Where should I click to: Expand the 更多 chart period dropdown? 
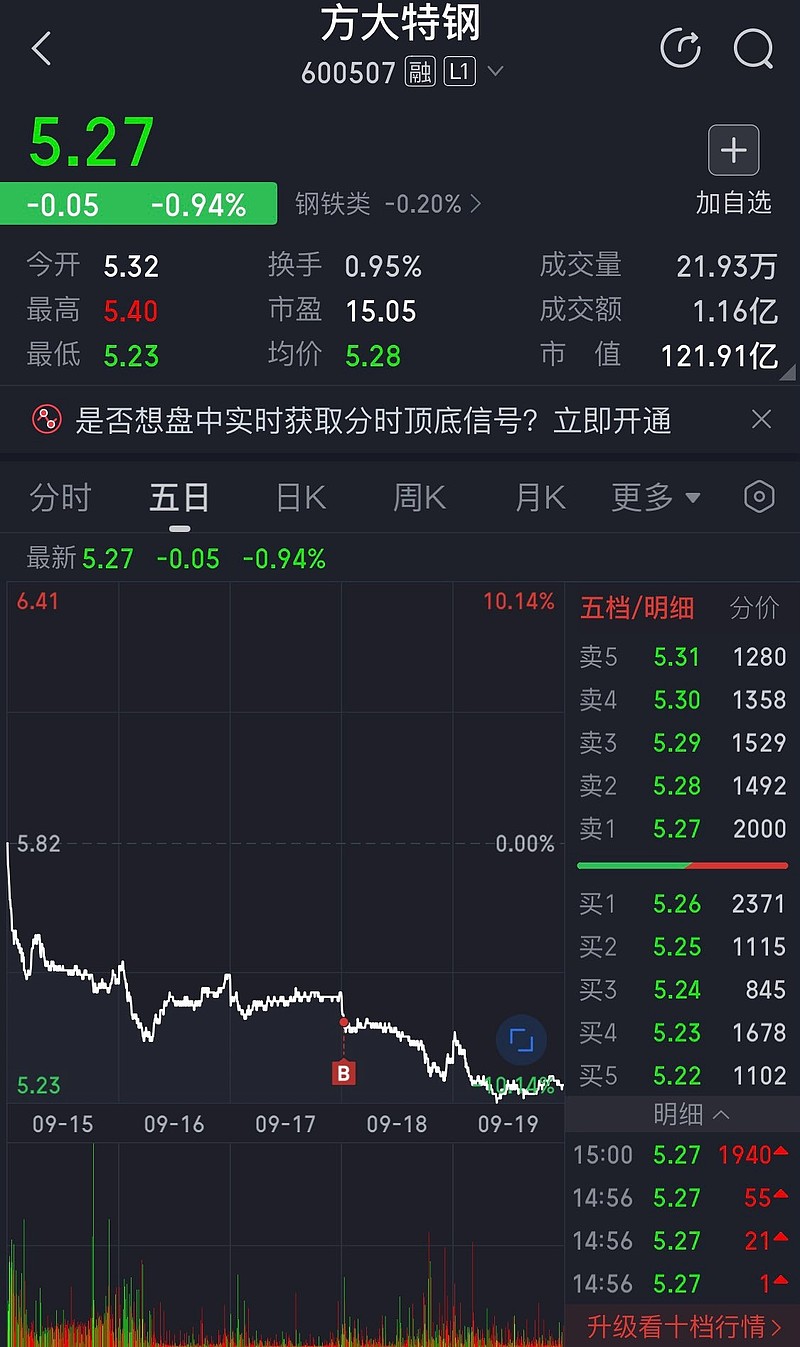tap(656, 497)
